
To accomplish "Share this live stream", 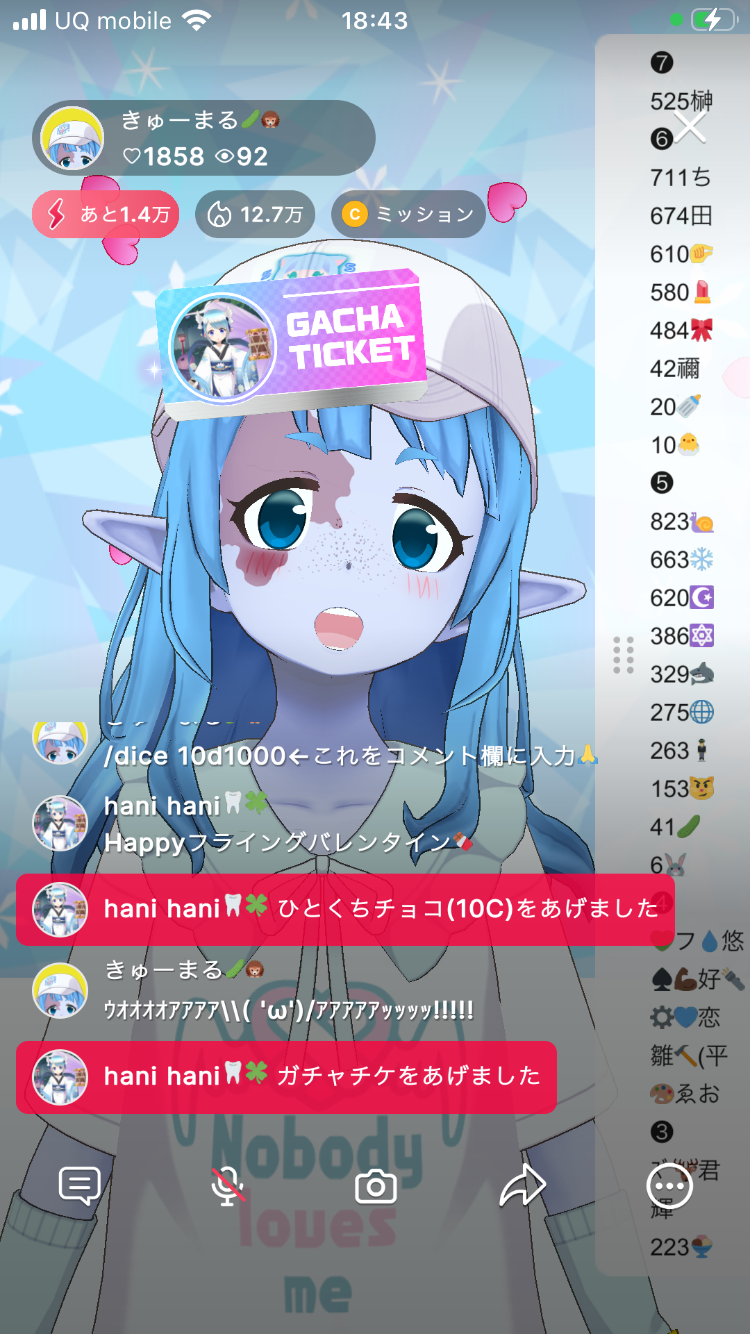I will pos(522,1186).
